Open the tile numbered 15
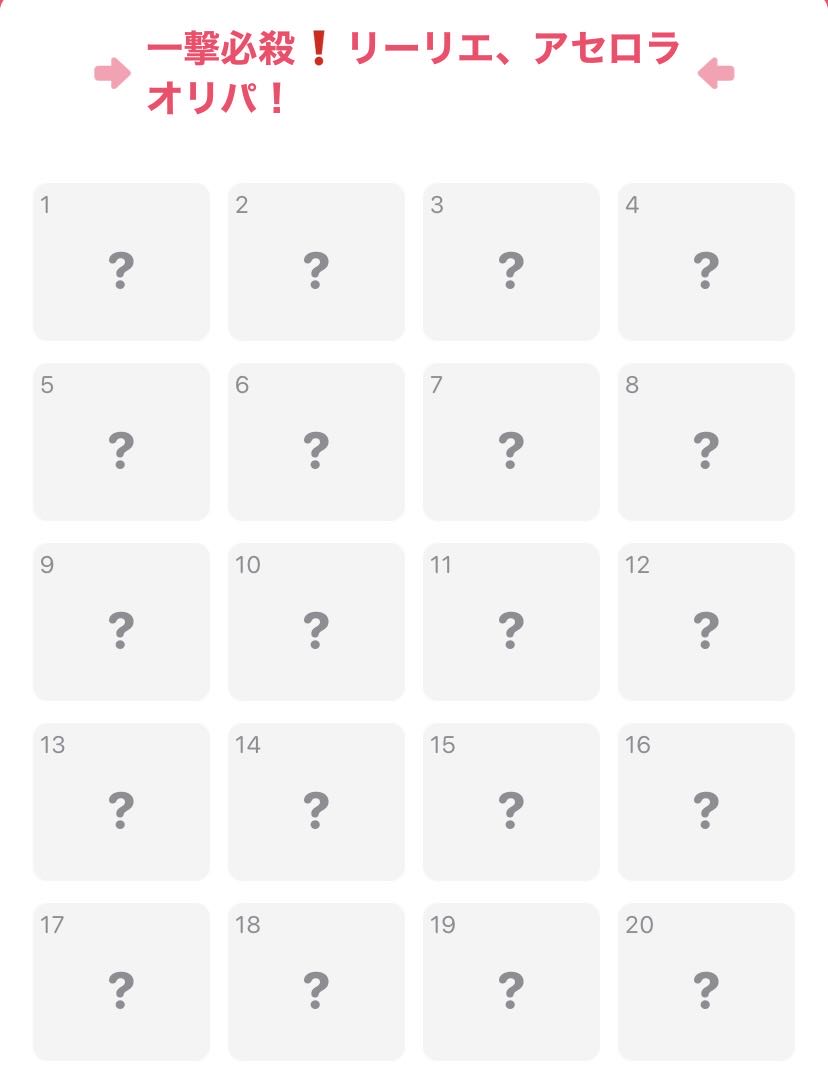This screenshot has width=828, height=1078. coord(511,802)
